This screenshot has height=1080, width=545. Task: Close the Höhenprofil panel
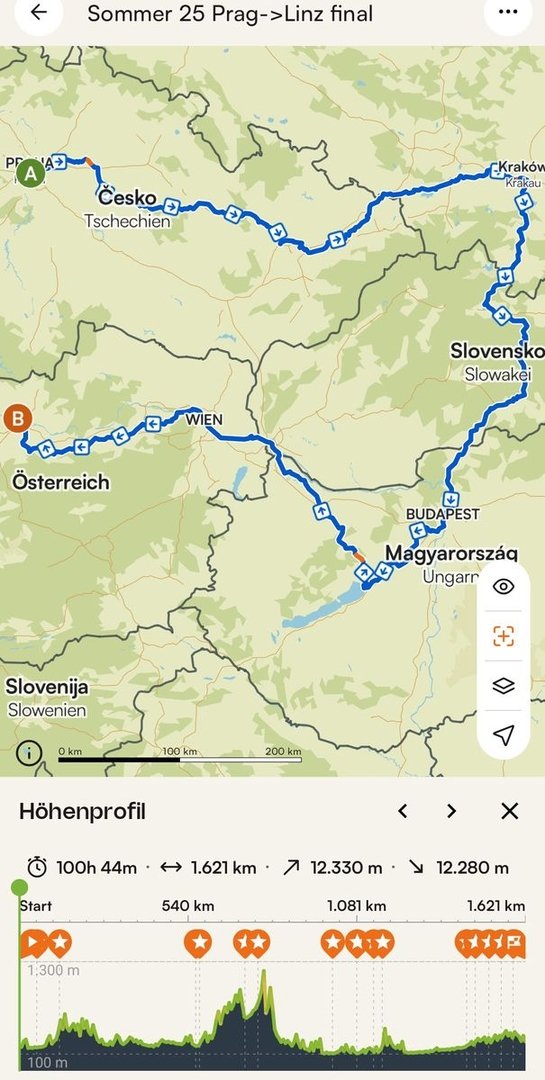[509, 811]
